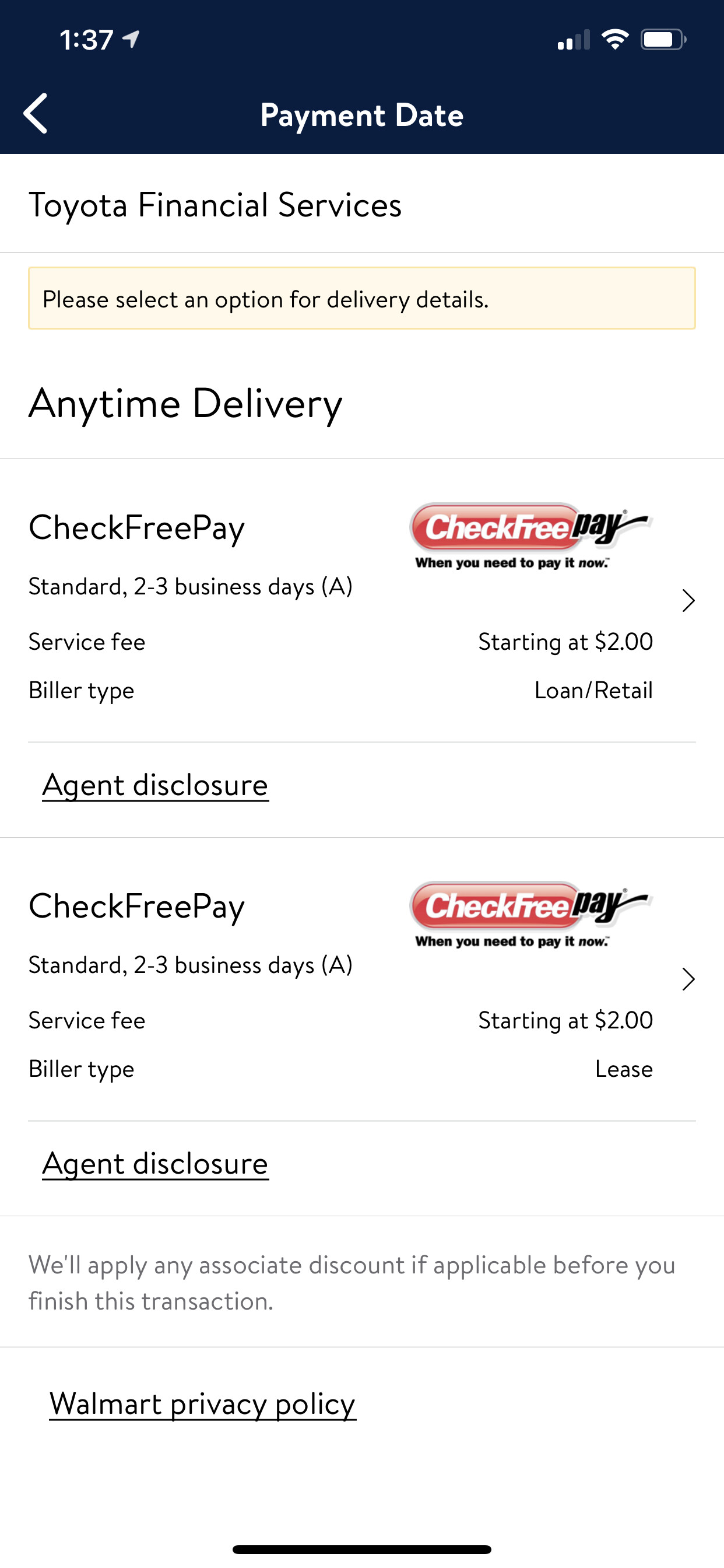Screen dimensions: 724x1568
Task: Open Agent disclosure under Loan/Retail option
Action: click(155, 785)
